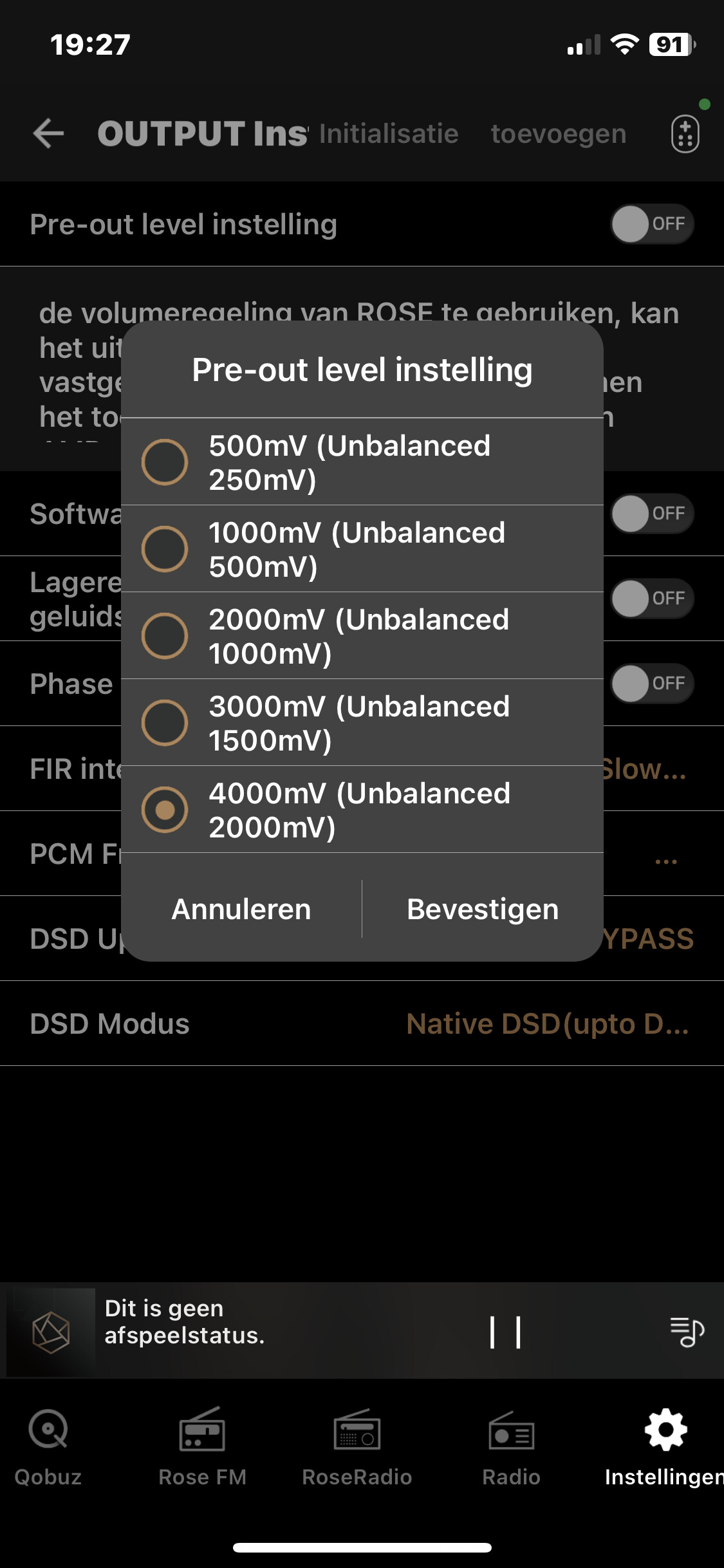Select 3000mV (Unbalanced 1500mV) output level
This screenshot has width=724, height=1568.
click(x=362, y=723)
